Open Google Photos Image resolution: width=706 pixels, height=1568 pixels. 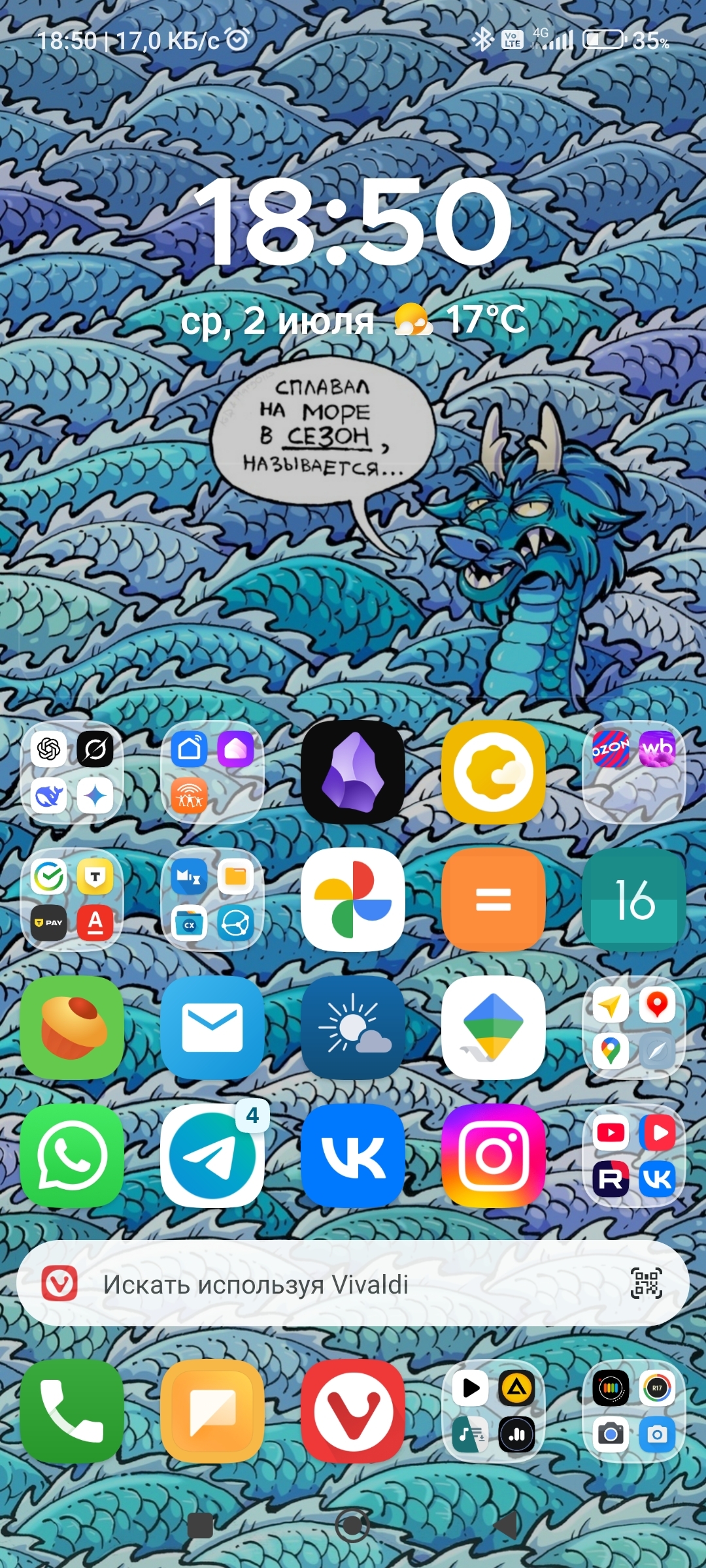pyautogui.click(x=353, y=900)
